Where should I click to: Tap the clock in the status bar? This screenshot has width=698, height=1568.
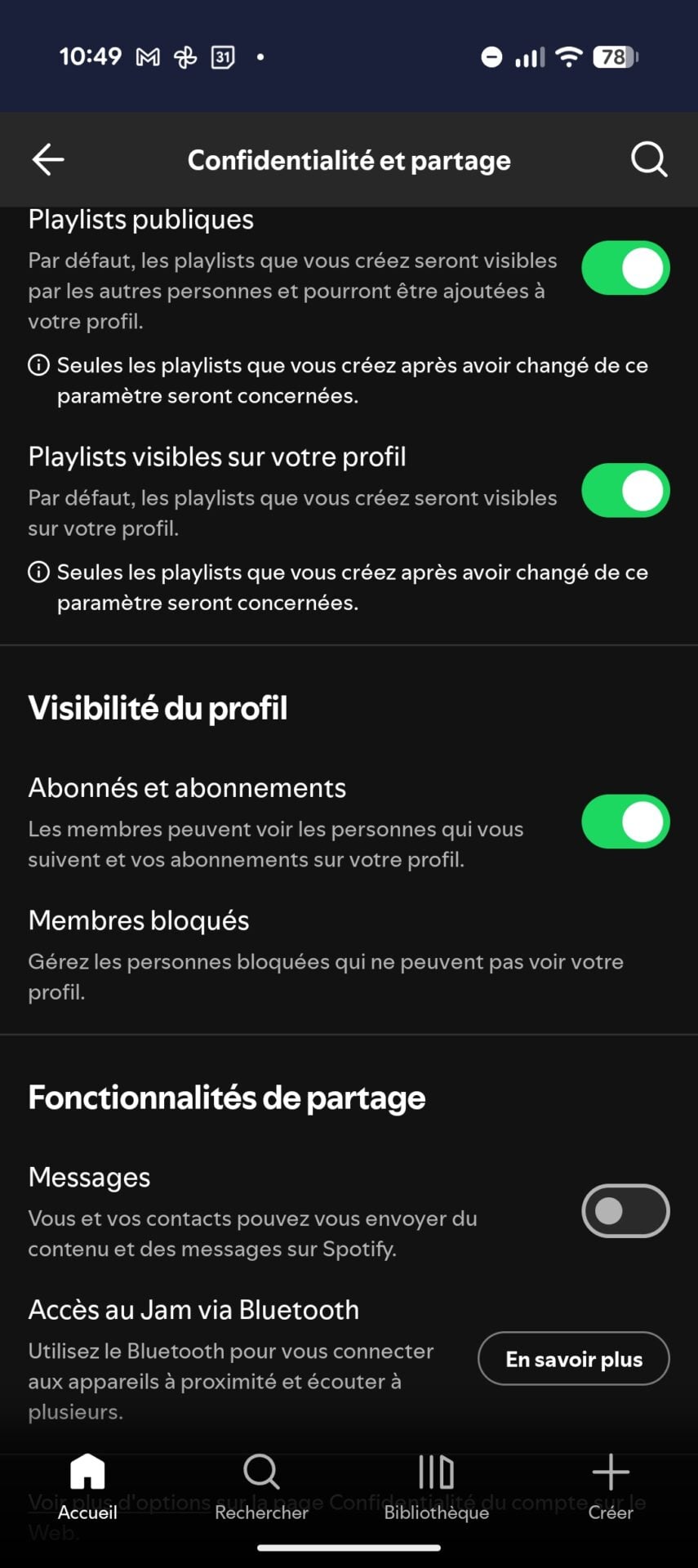tap(91, 56)
